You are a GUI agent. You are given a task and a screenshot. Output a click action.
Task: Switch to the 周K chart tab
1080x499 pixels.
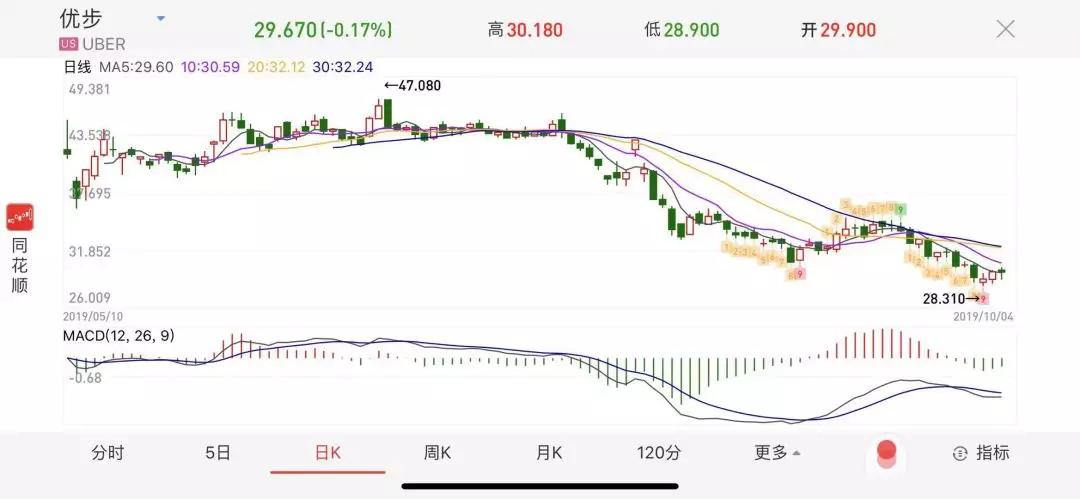click(437, 452)
